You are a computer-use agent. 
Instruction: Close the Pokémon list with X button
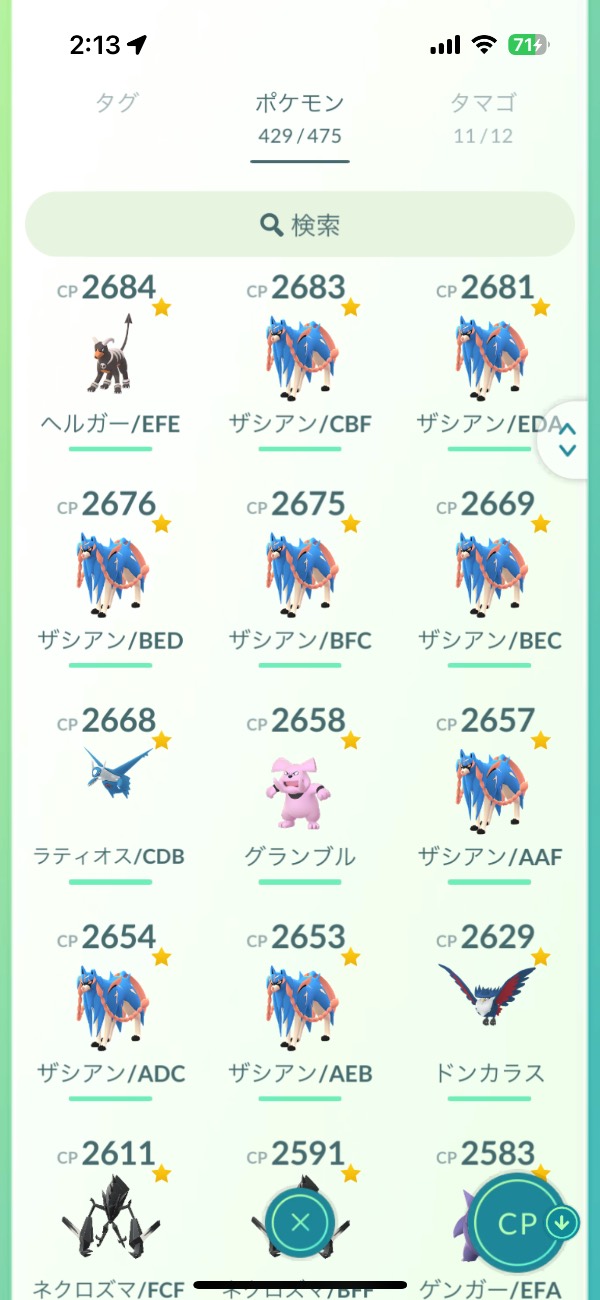click(300, 1222)
